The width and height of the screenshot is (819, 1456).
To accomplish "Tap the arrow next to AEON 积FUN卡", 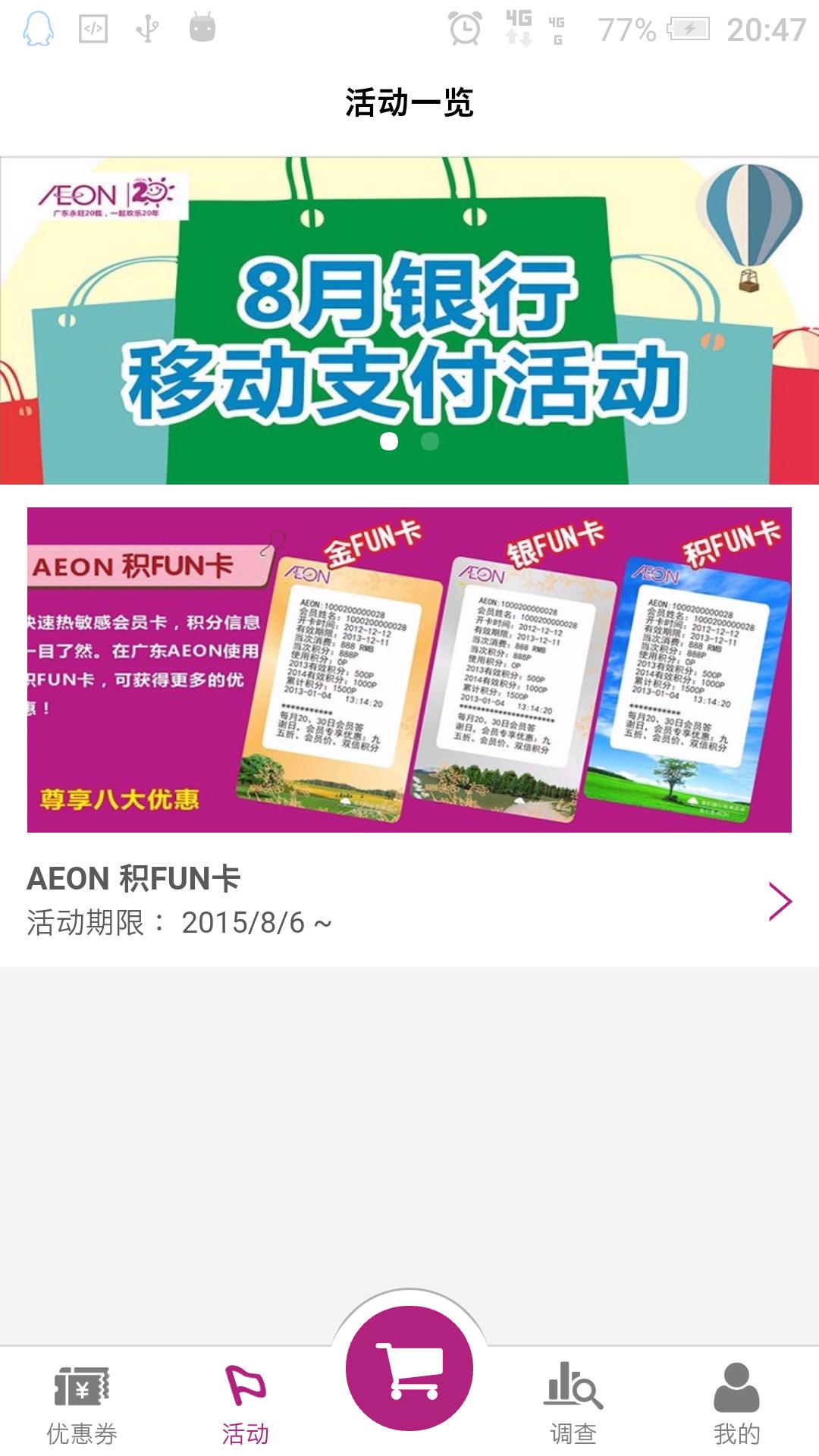I will [x=780, y=901].
